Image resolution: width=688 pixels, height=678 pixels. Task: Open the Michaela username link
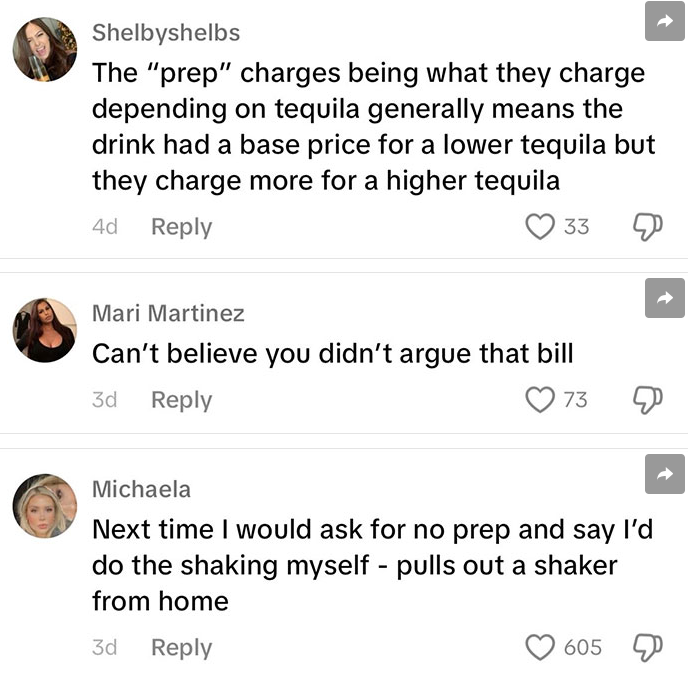(x=141, y=489)
